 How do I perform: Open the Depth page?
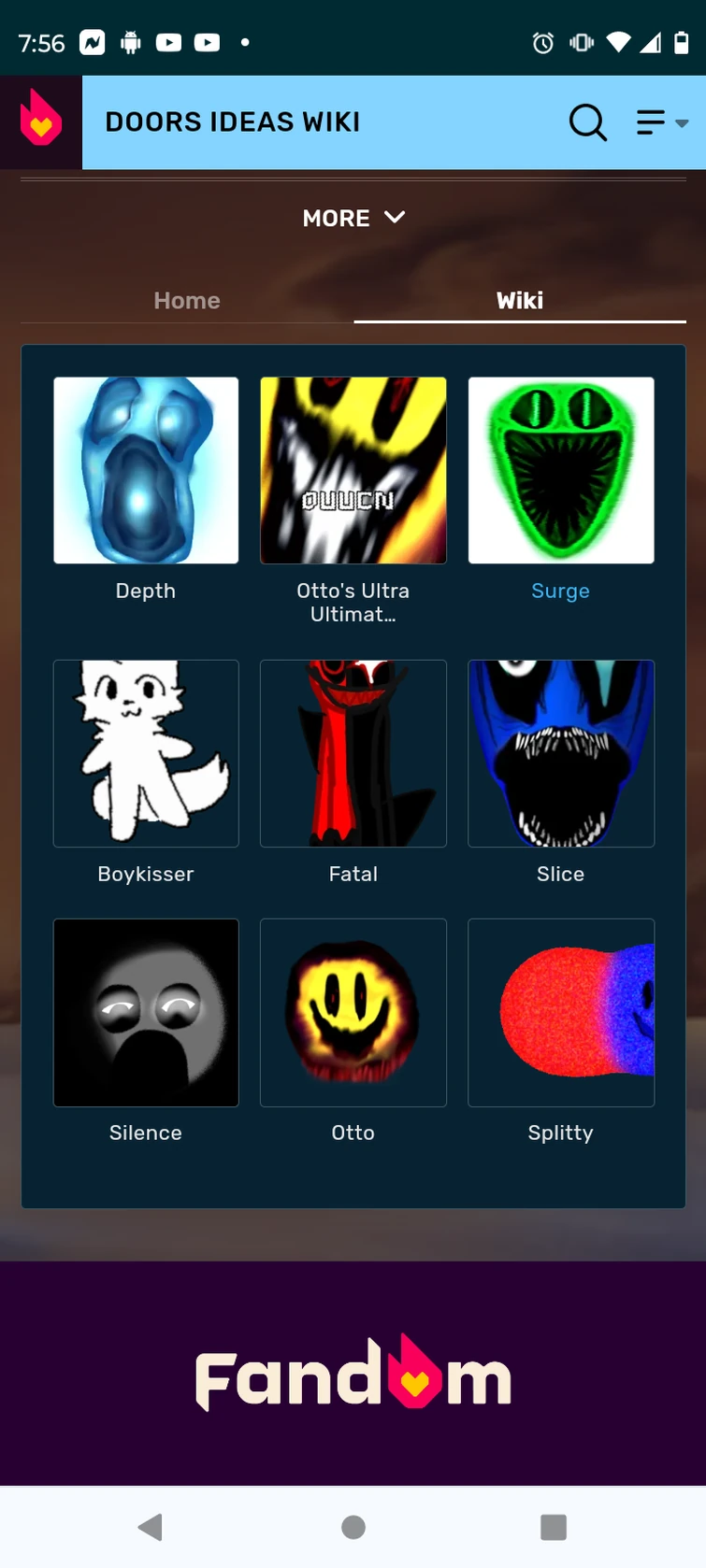click(146, 471)
